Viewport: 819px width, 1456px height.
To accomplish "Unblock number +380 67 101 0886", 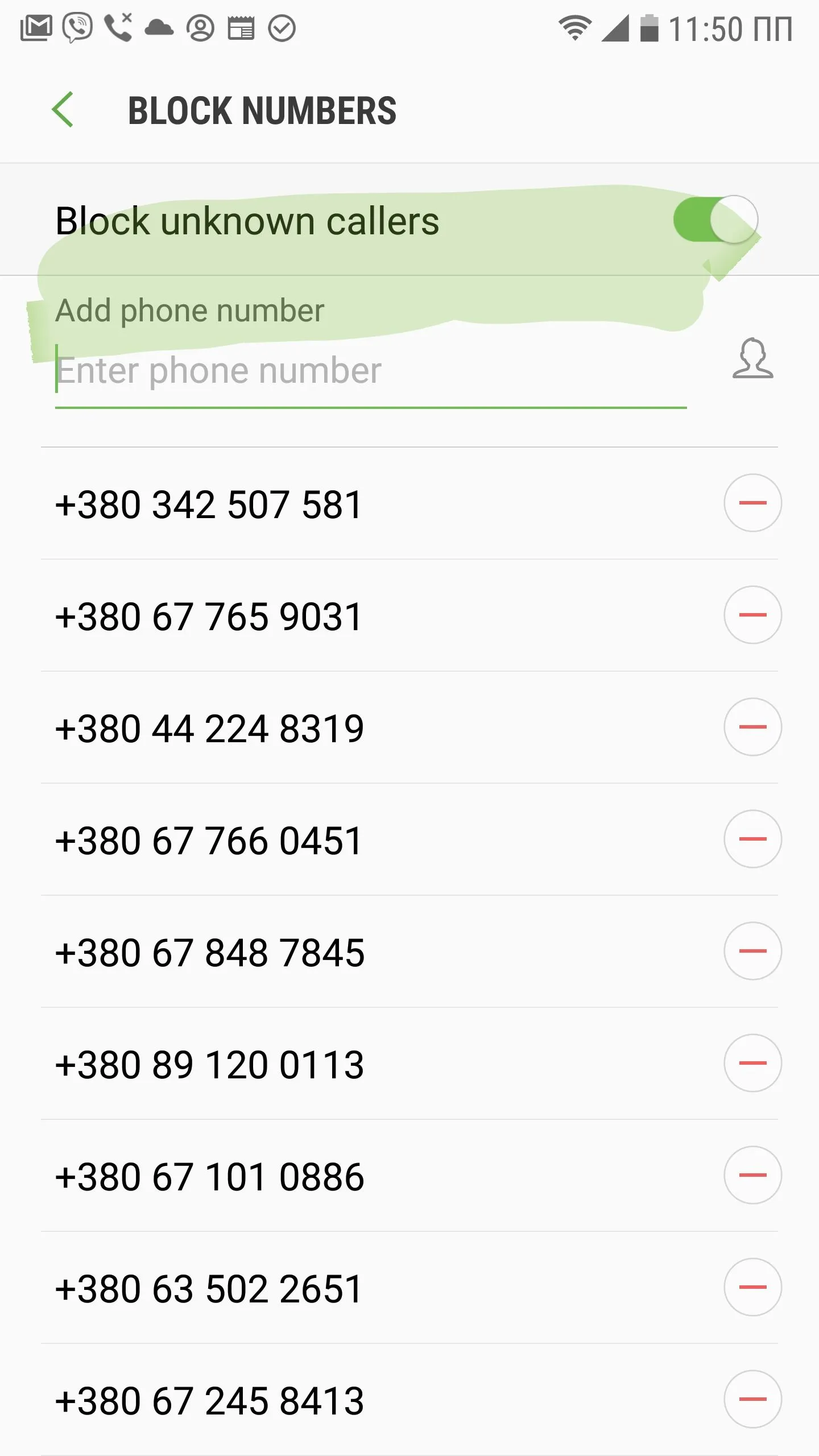I will [x=752, y=1175].
